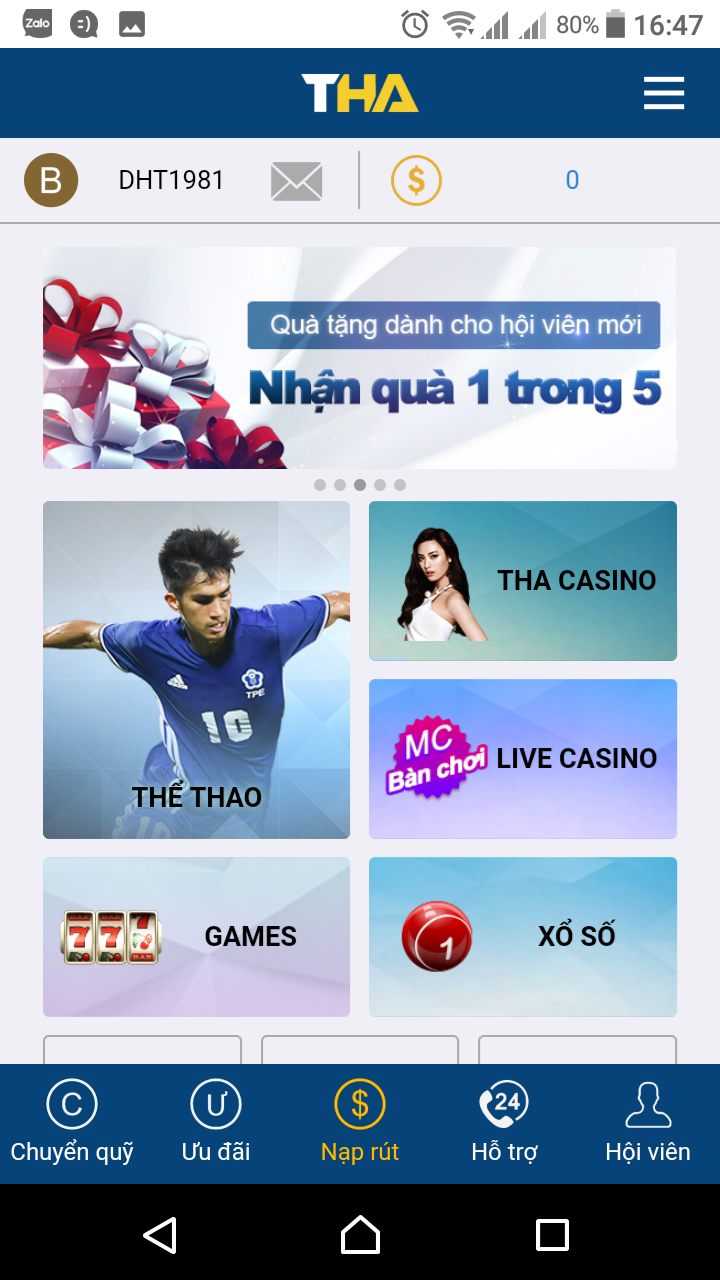Go to the system home screen
720x1280 pixels.
click(360, 1235)
